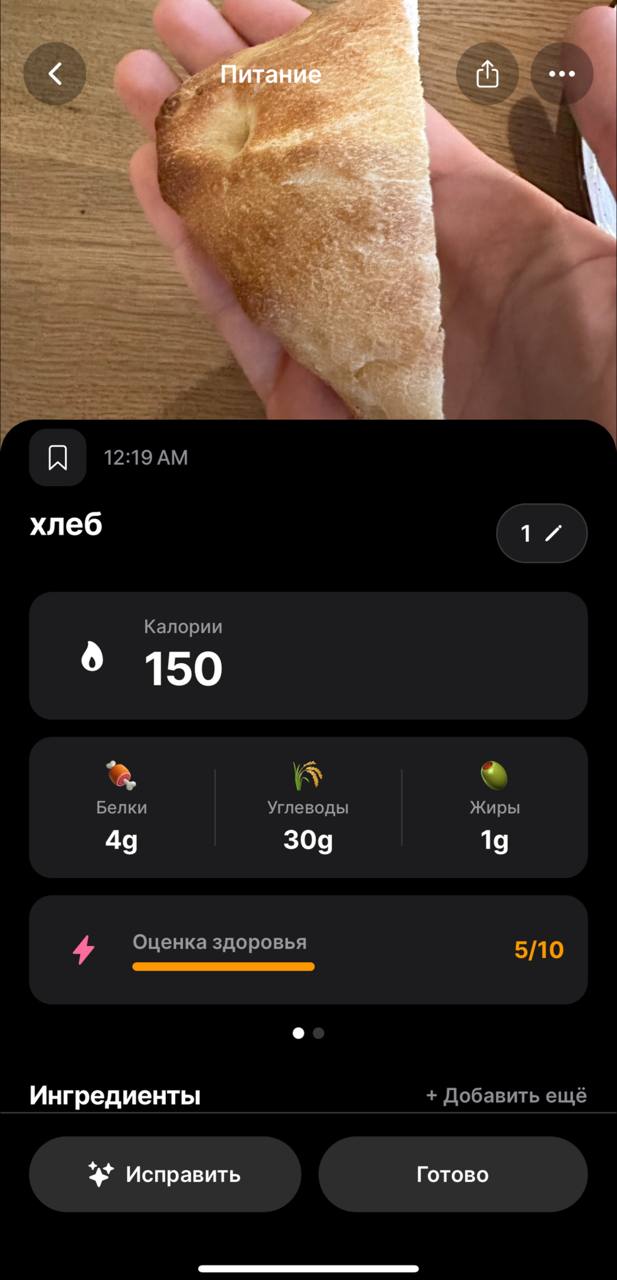The height and width of the screenshot is (1280, 617).
Task: Tap the Исправить button
Action: click(x=165, y=1174)
